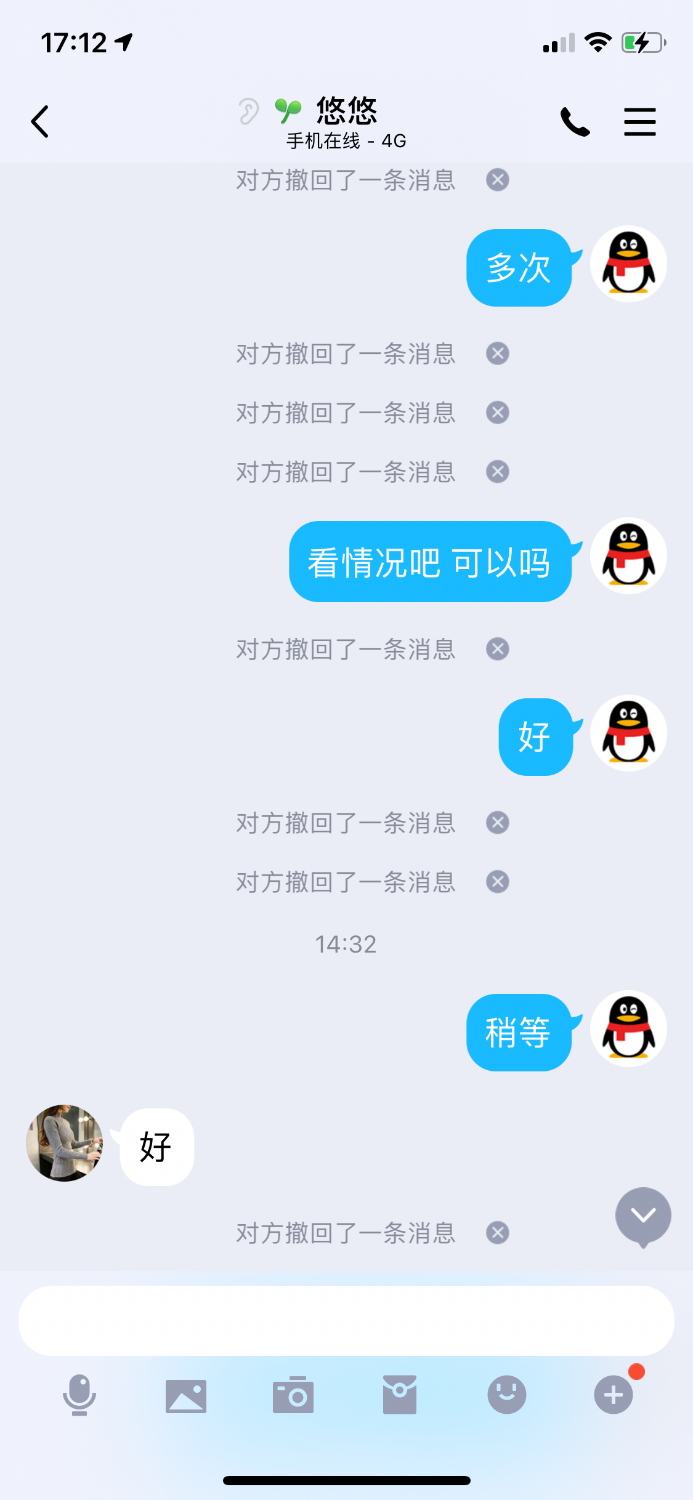
Task: Dismiss recalled notice just above 14:32
Action: click(497, 881)
